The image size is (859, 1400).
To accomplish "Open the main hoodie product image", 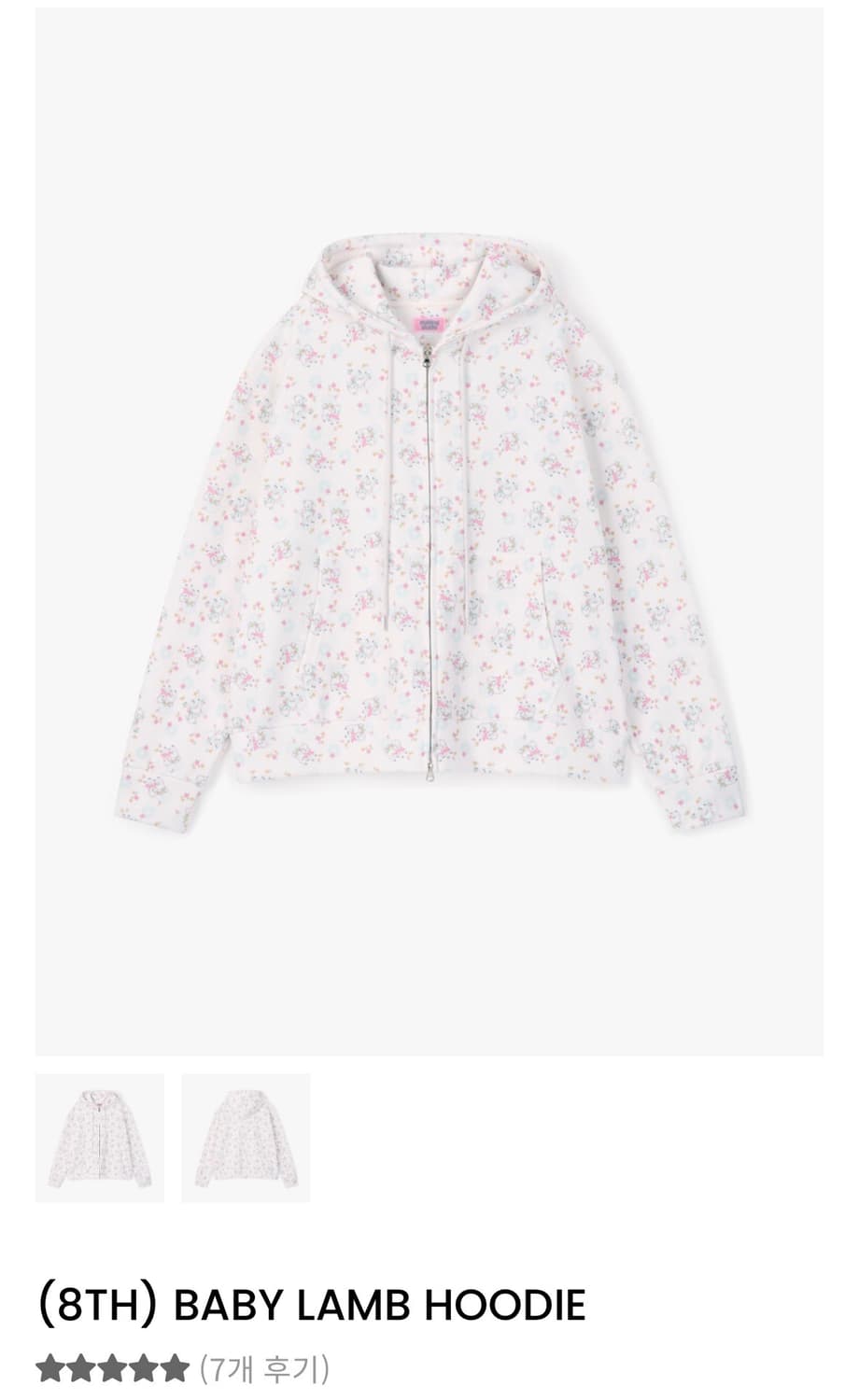I will click(x=429, y=532).
